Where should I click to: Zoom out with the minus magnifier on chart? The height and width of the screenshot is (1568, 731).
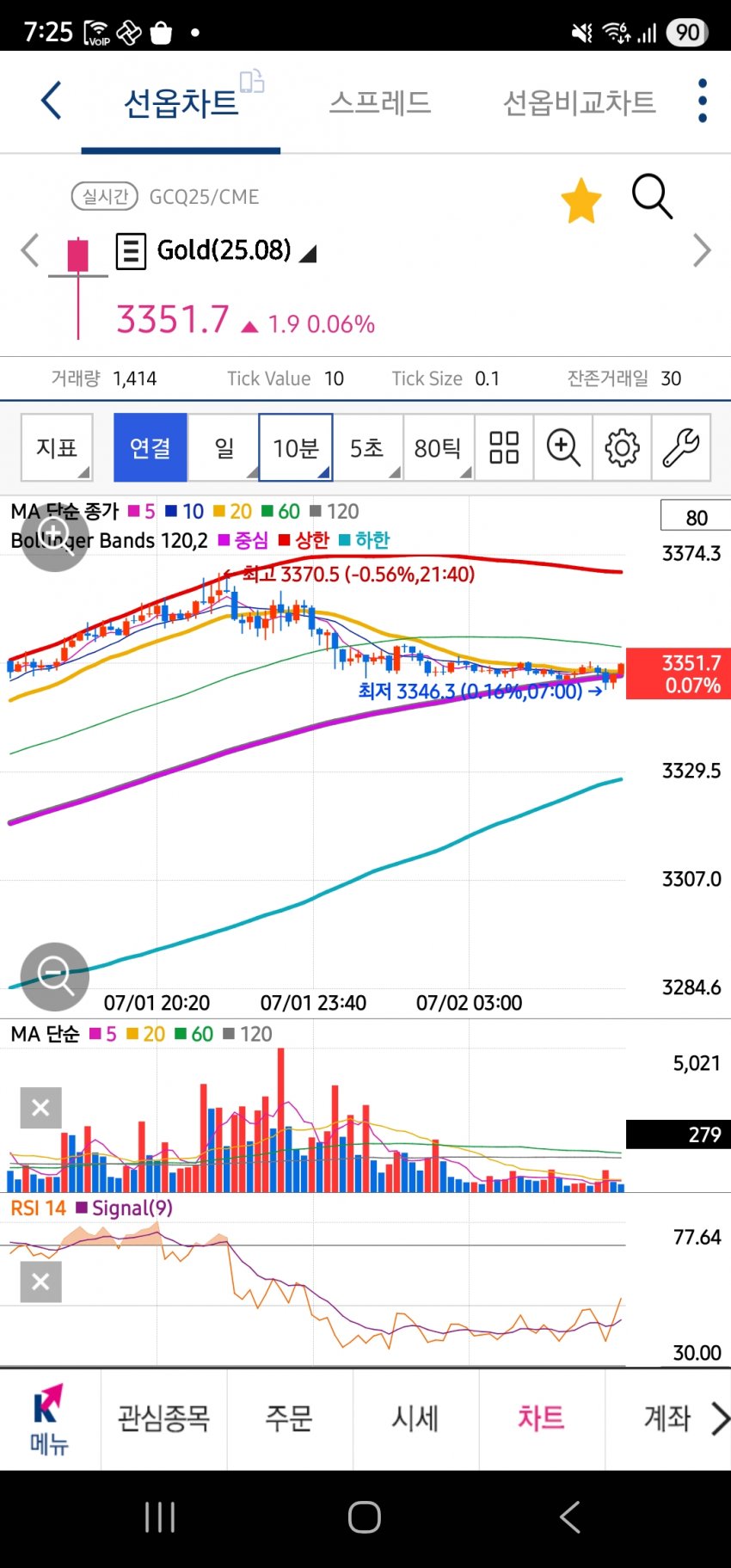tap(55, 976)
